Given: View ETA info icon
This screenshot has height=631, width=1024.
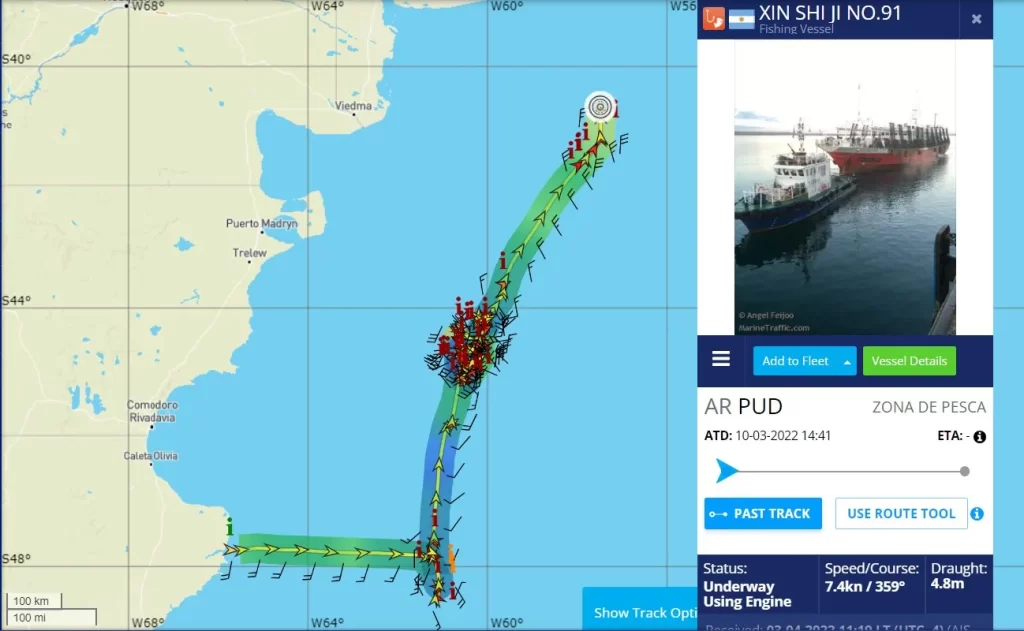Looking at the screenshot, I should click(x=980, y=437).
